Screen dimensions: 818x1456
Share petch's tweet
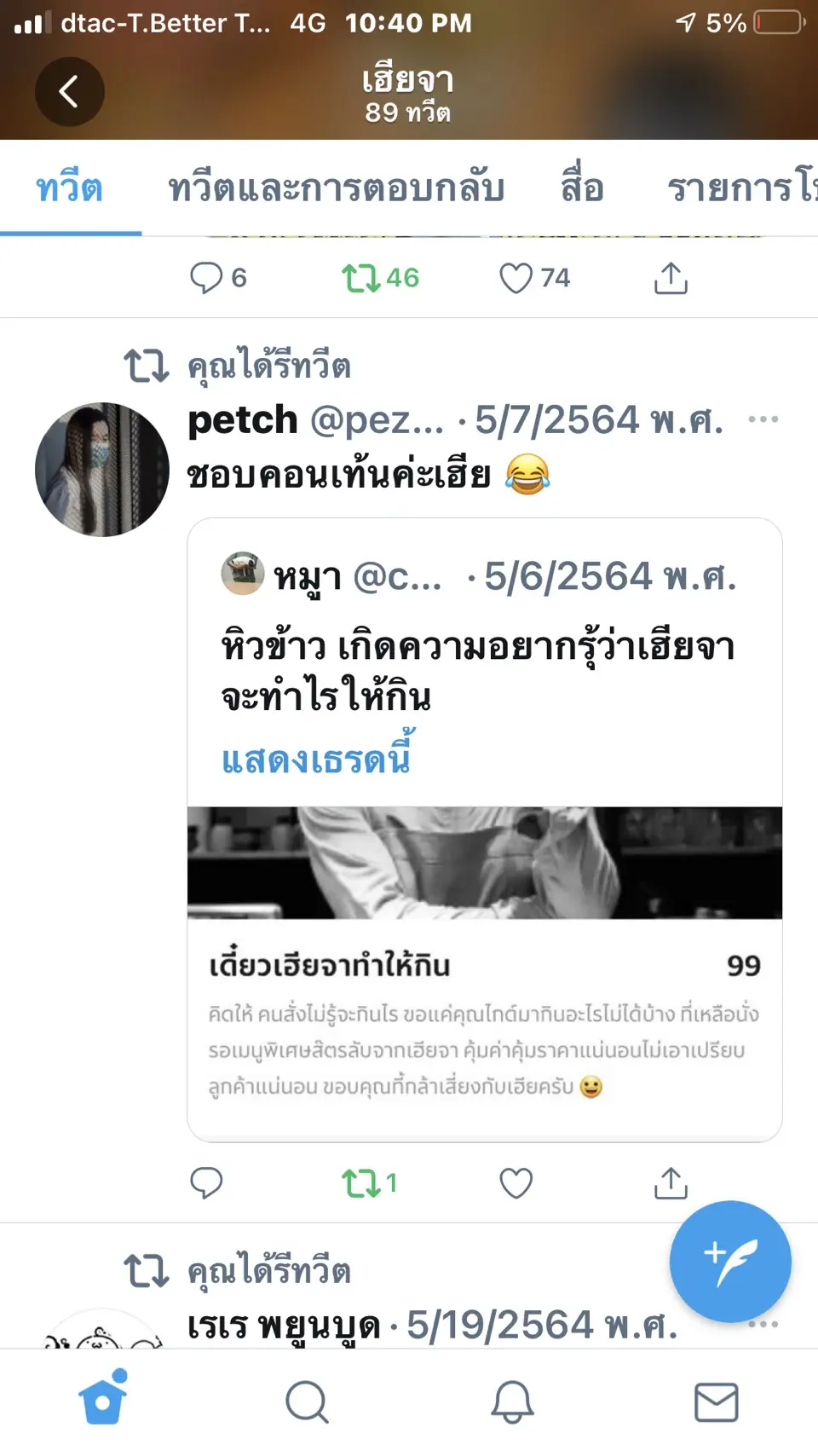point(671,1183)
